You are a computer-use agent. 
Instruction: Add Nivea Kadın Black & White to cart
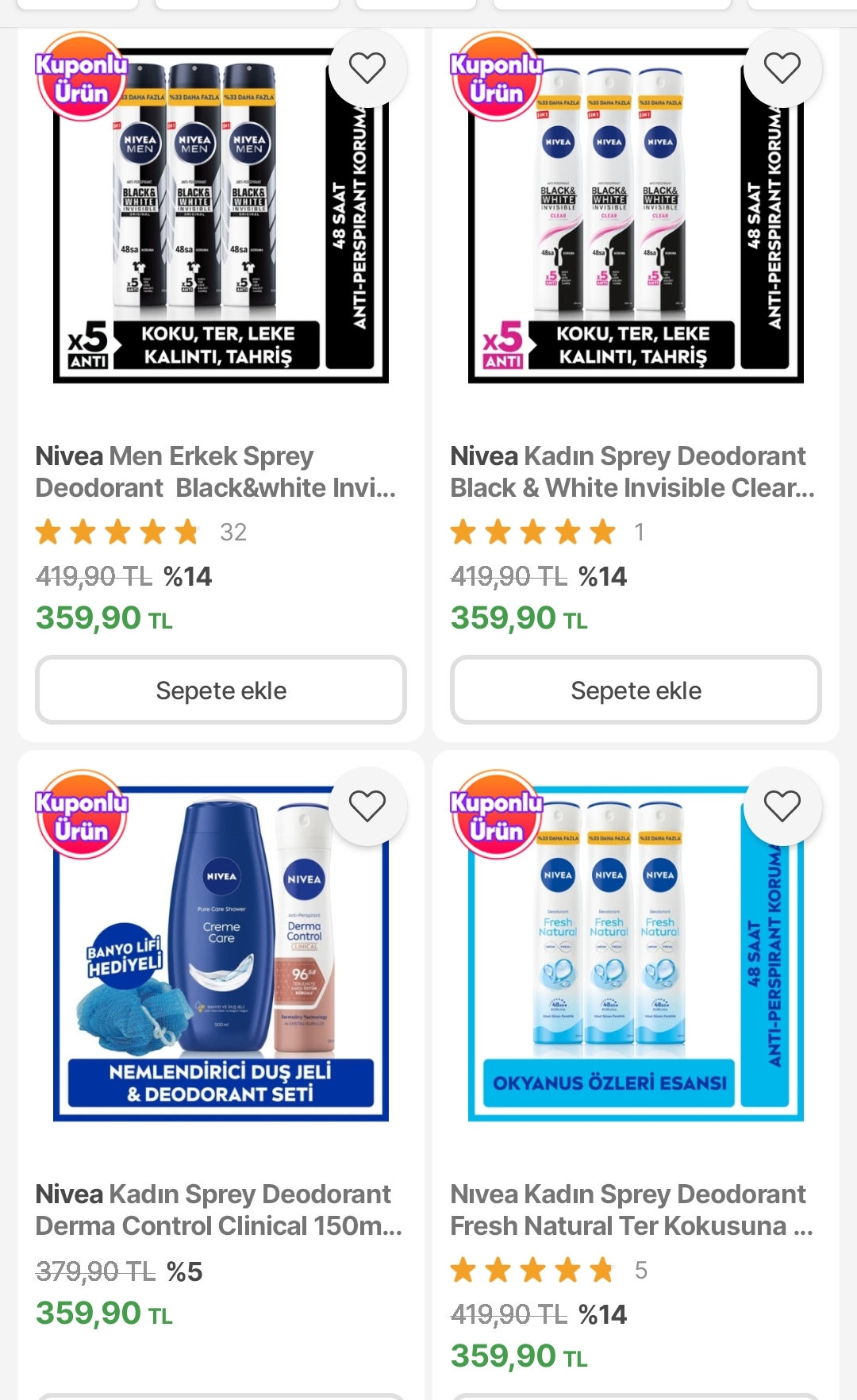636,690
